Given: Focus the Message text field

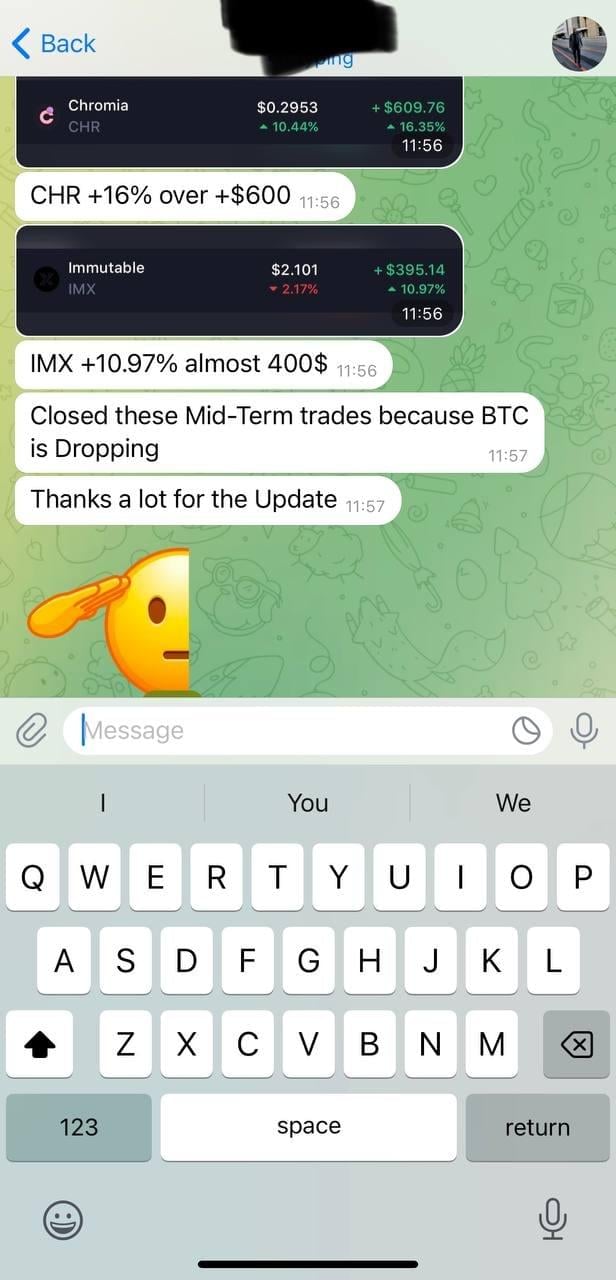Looking at the screenshot, I should pyautogui.click(x=290, y=731).
